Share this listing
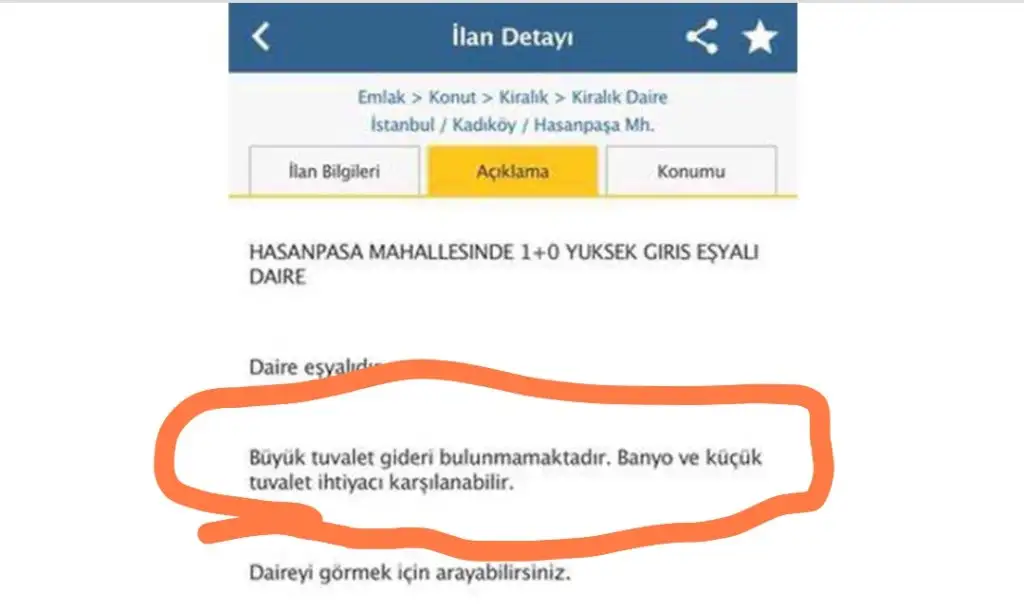Screen dimensions: 1024x610 point(702,37)
